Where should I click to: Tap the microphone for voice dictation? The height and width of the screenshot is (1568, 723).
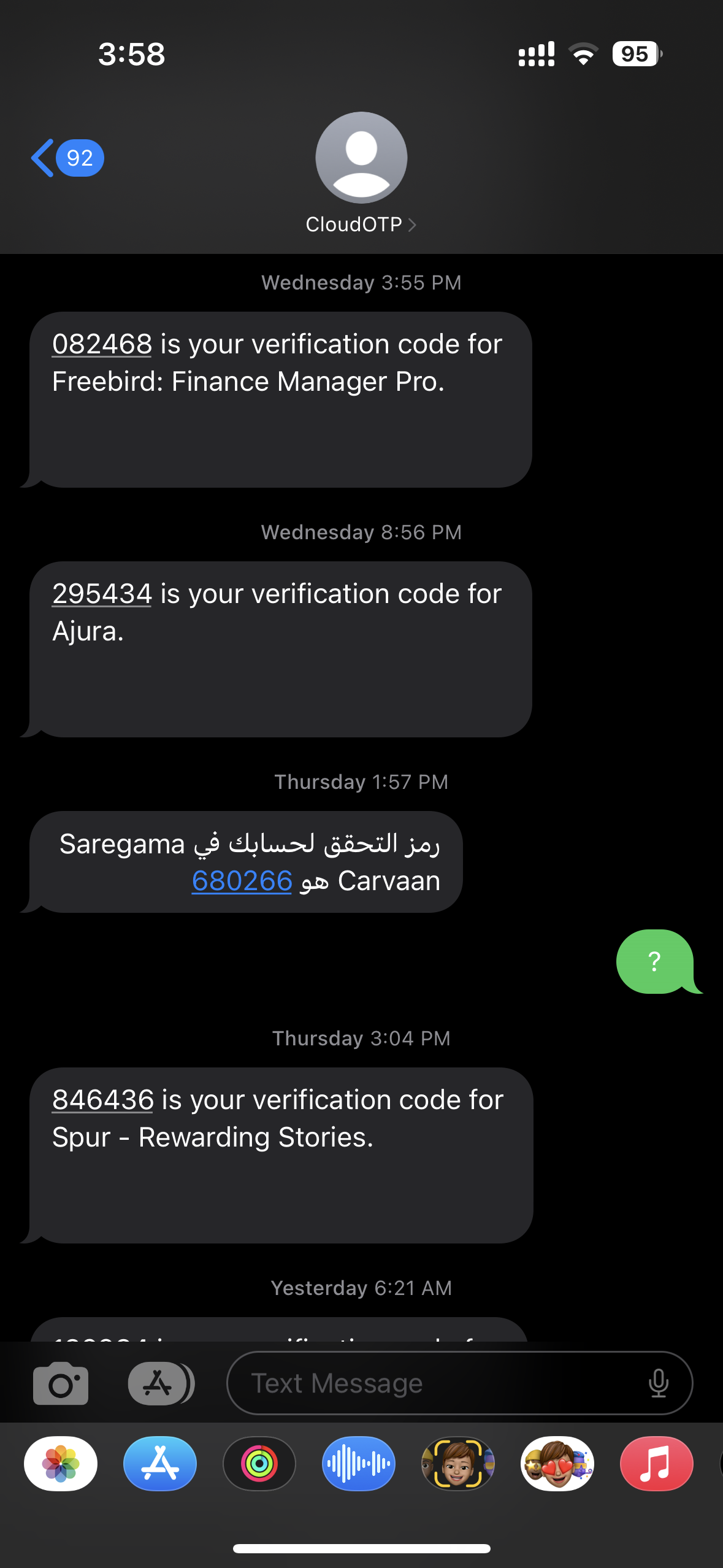(x=659, y=1383)
